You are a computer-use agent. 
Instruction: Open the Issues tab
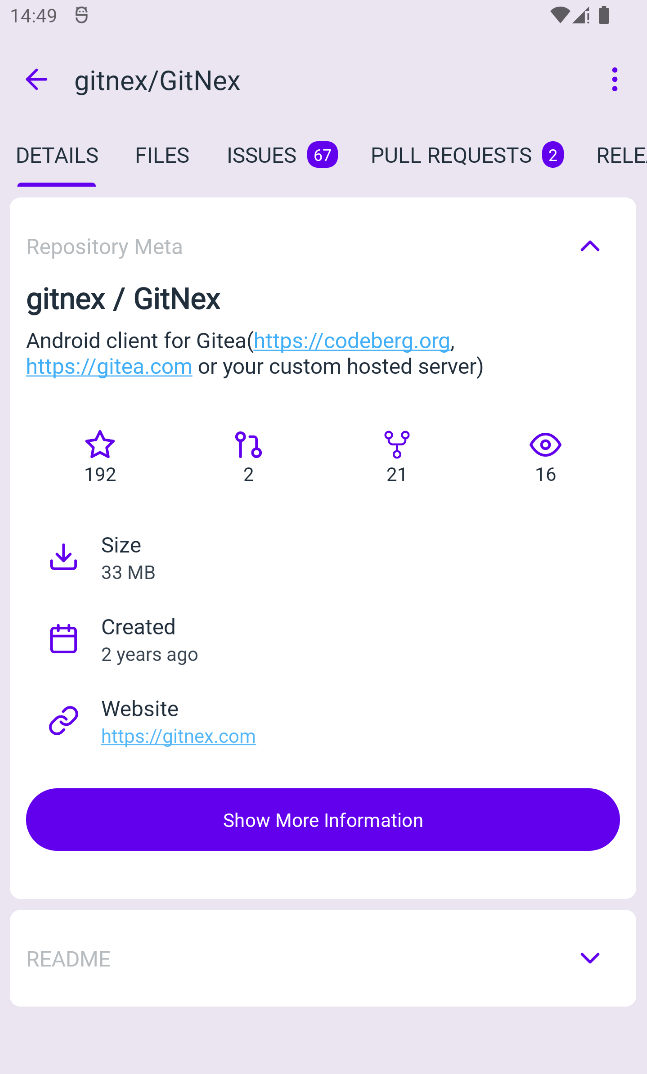(x=282, y=155)
